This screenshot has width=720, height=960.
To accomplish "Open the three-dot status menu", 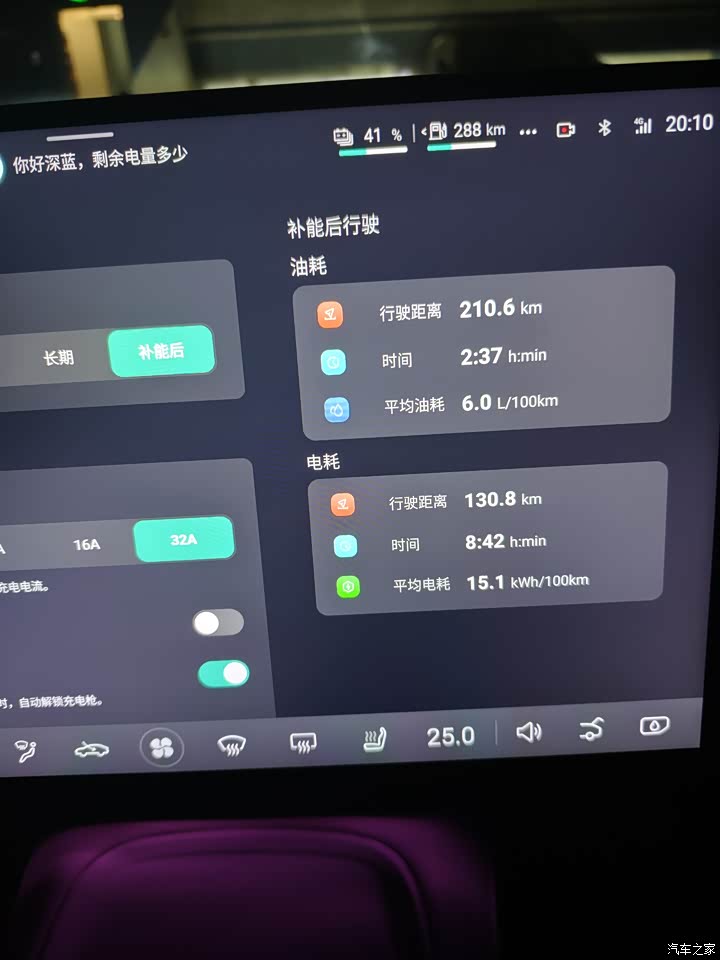I will point(528,131).
